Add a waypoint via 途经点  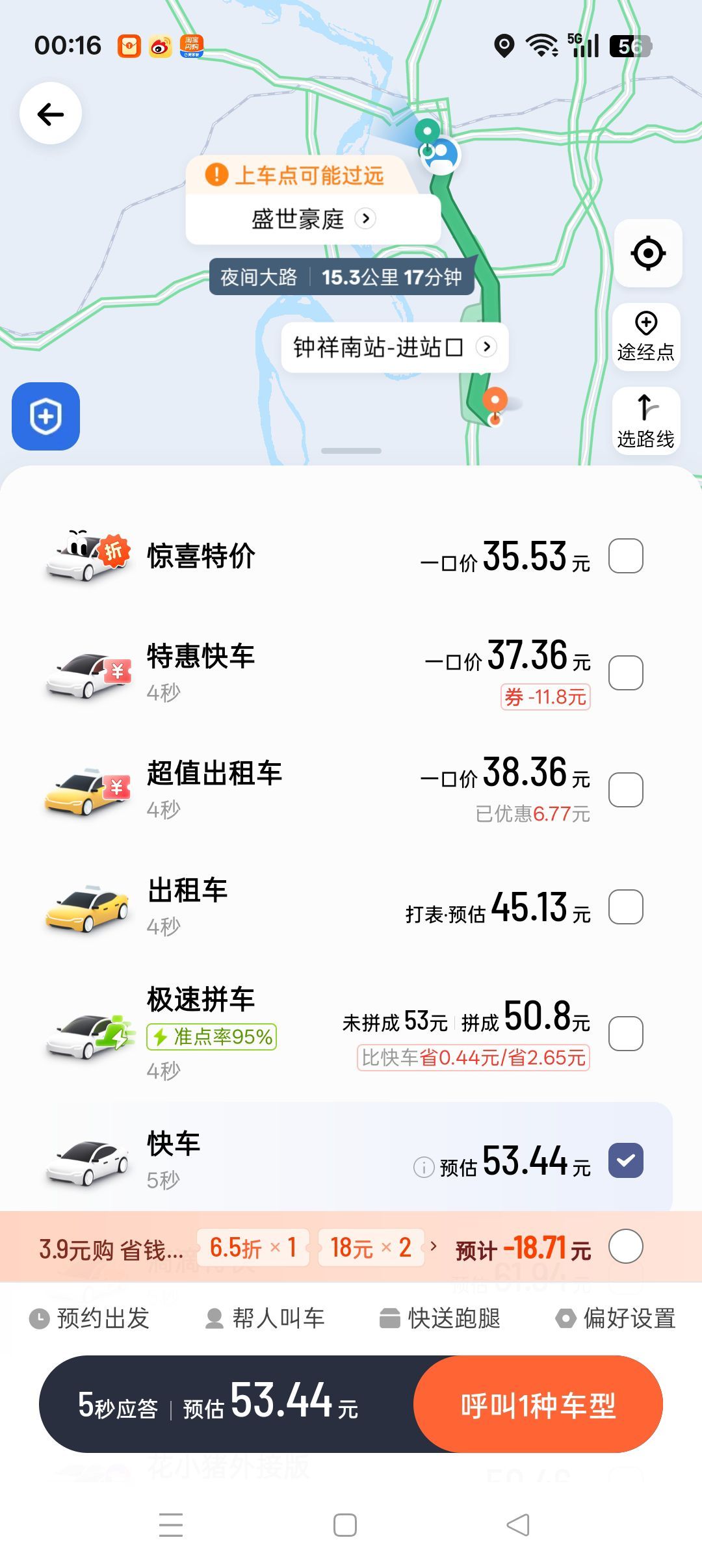coord(646,337)
